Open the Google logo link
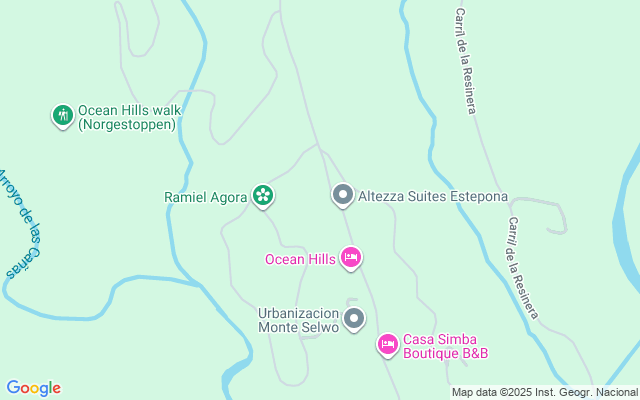Screen dimensions: 640x400 coord(34,388)
